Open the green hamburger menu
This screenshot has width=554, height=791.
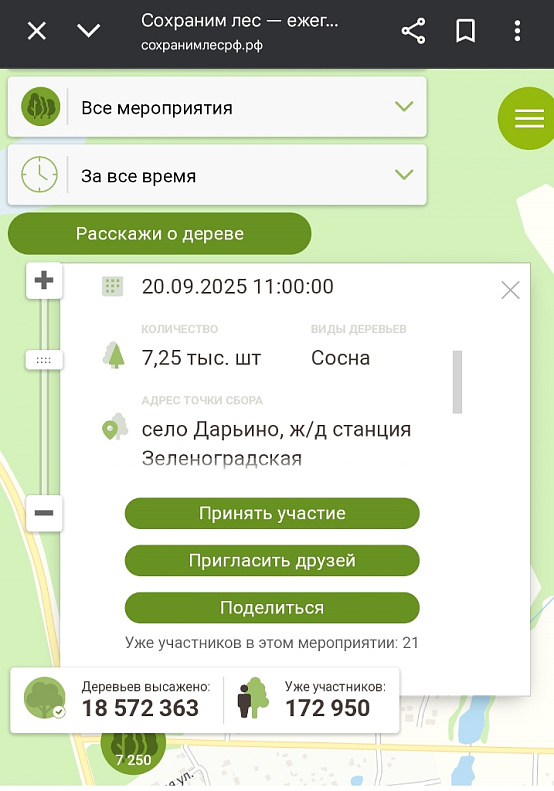527,119
